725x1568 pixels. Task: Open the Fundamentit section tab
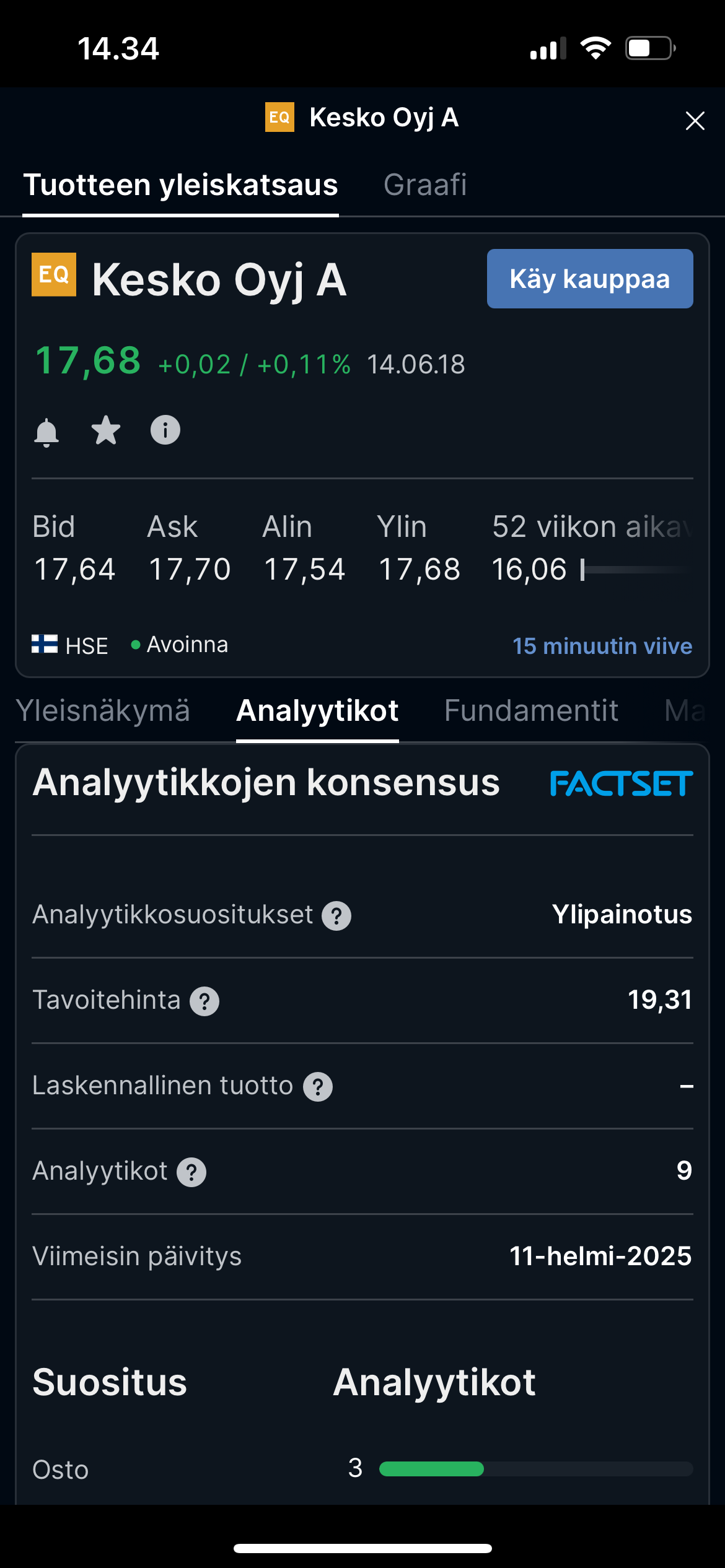[x=531, y=711]
